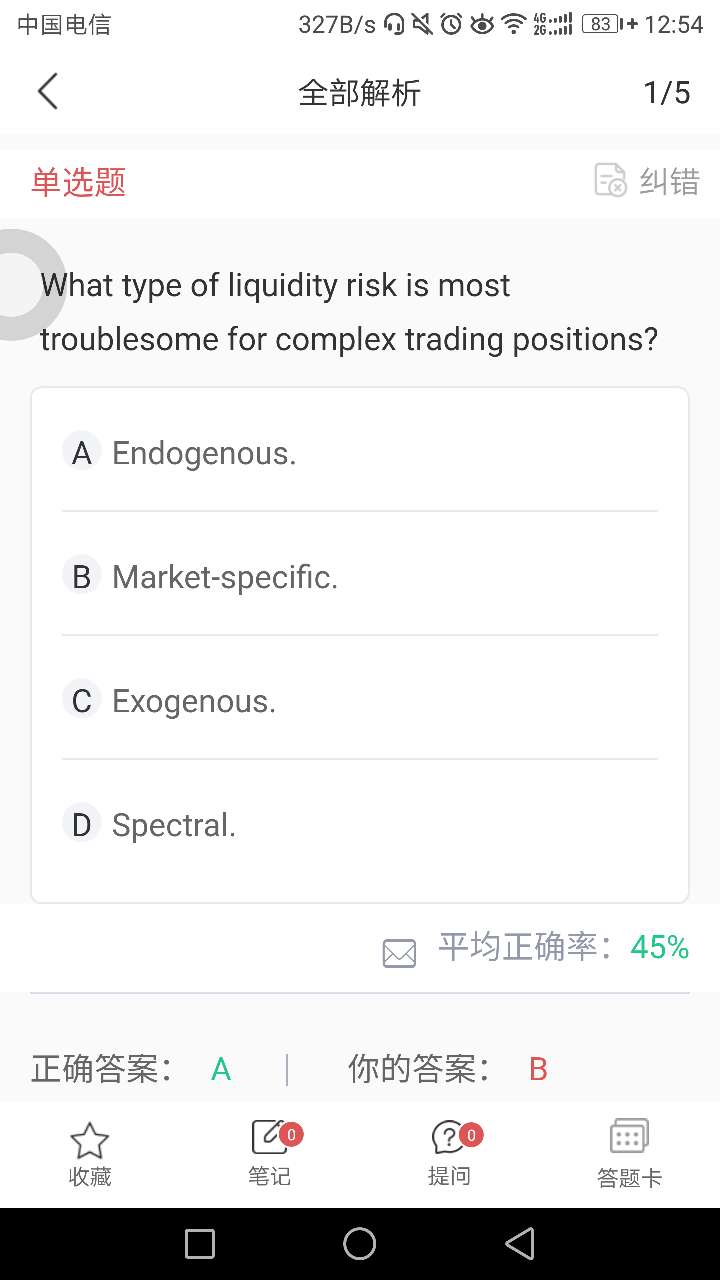This screenshot has height=1280, width=720.
Task: Open 提问 to ask a question
Action: tap(449, 1154)
